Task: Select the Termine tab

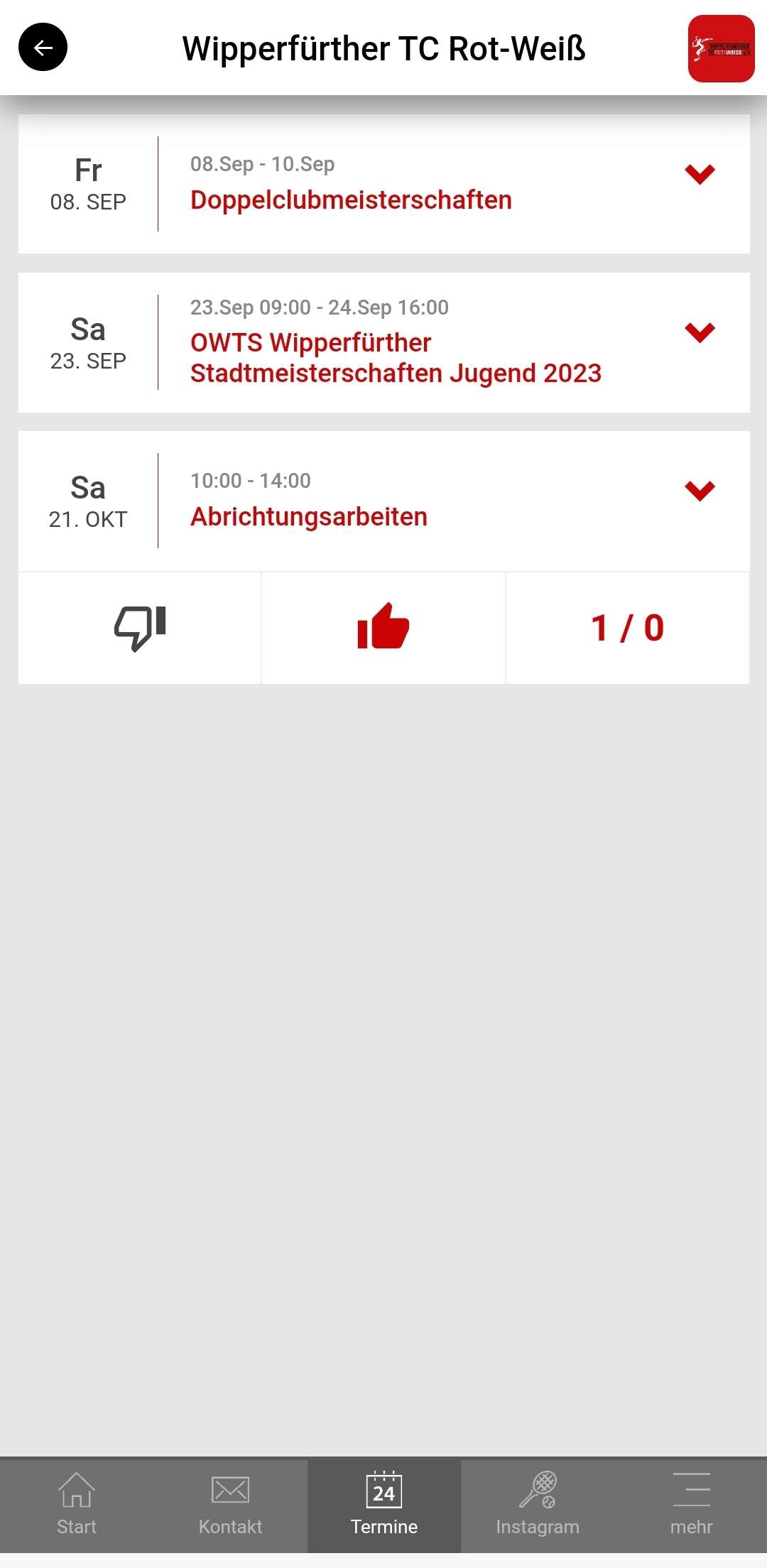Action: 384,1504
